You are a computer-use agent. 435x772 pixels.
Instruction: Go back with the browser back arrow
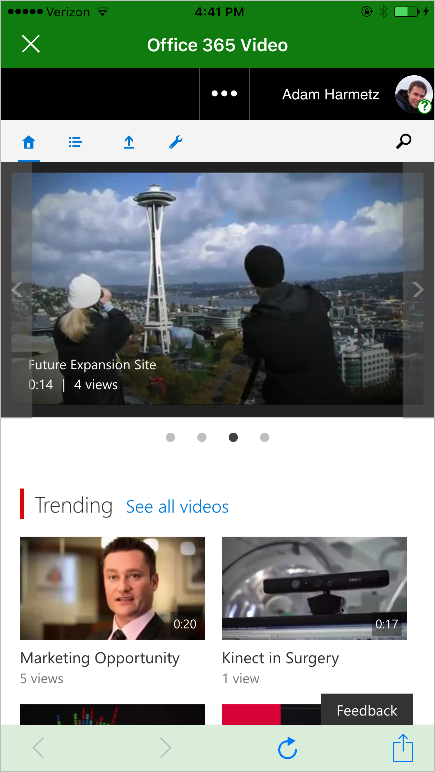[38, 748]
